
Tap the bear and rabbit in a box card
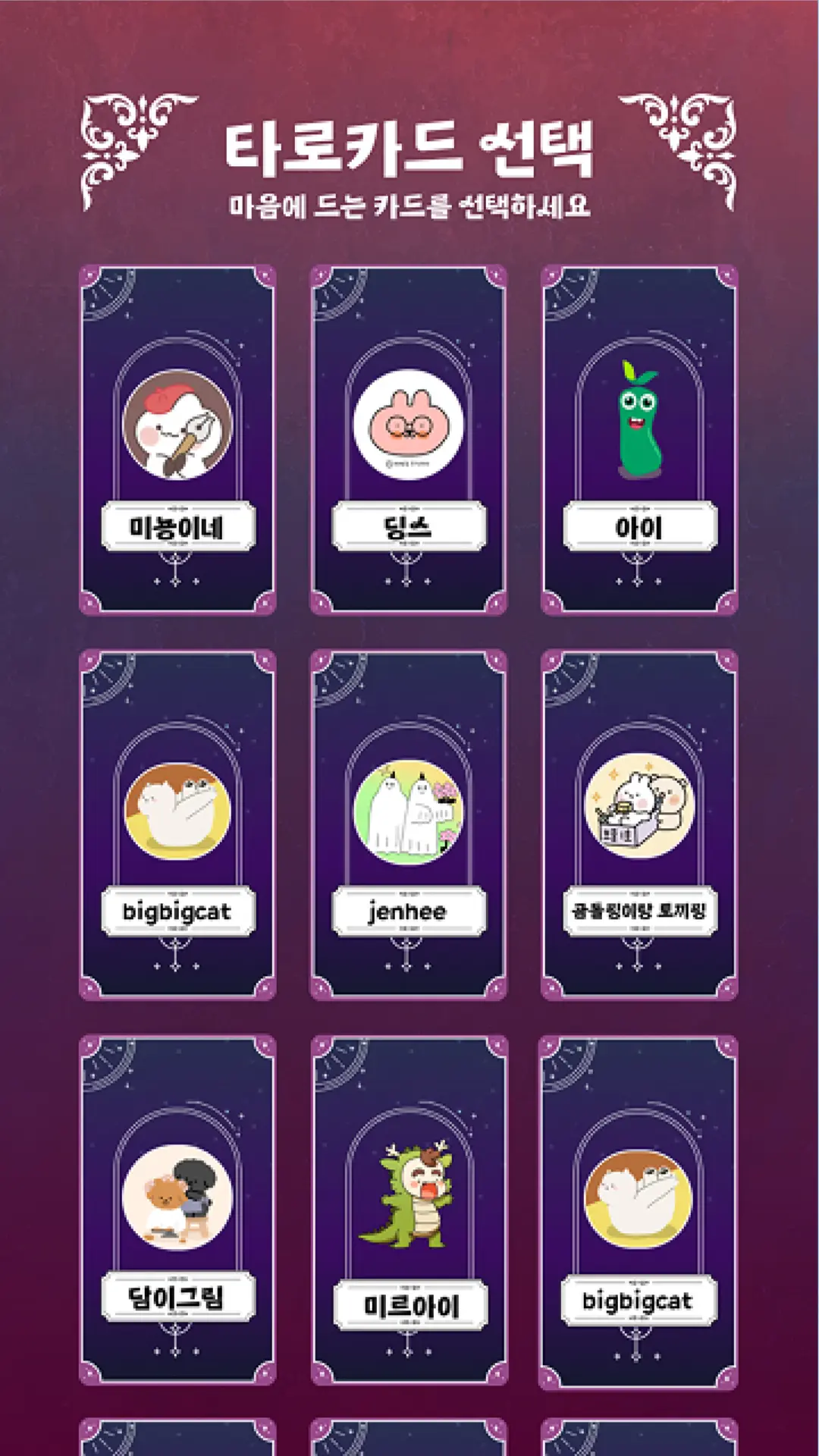click(x=639, y=824)
